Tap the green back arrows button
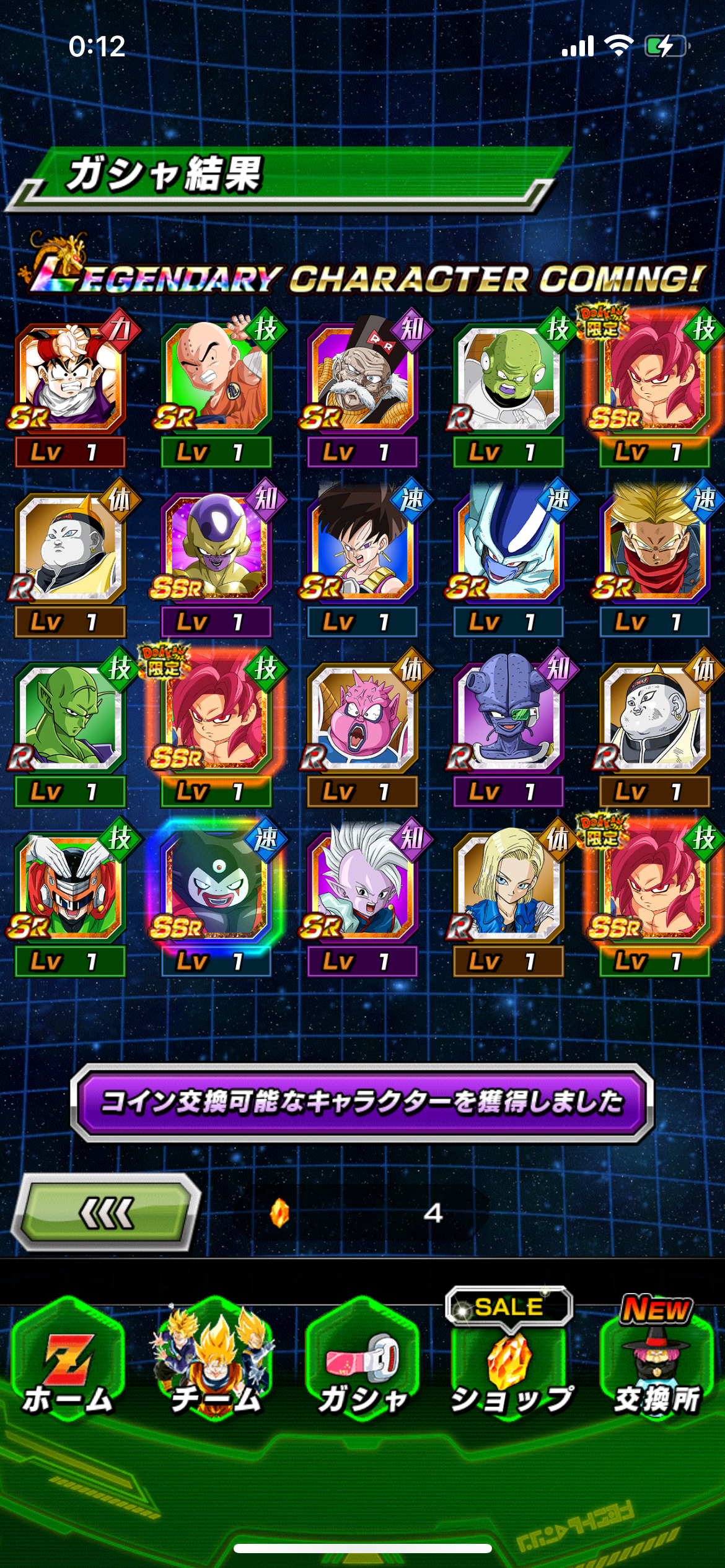 pos(107,1212)
